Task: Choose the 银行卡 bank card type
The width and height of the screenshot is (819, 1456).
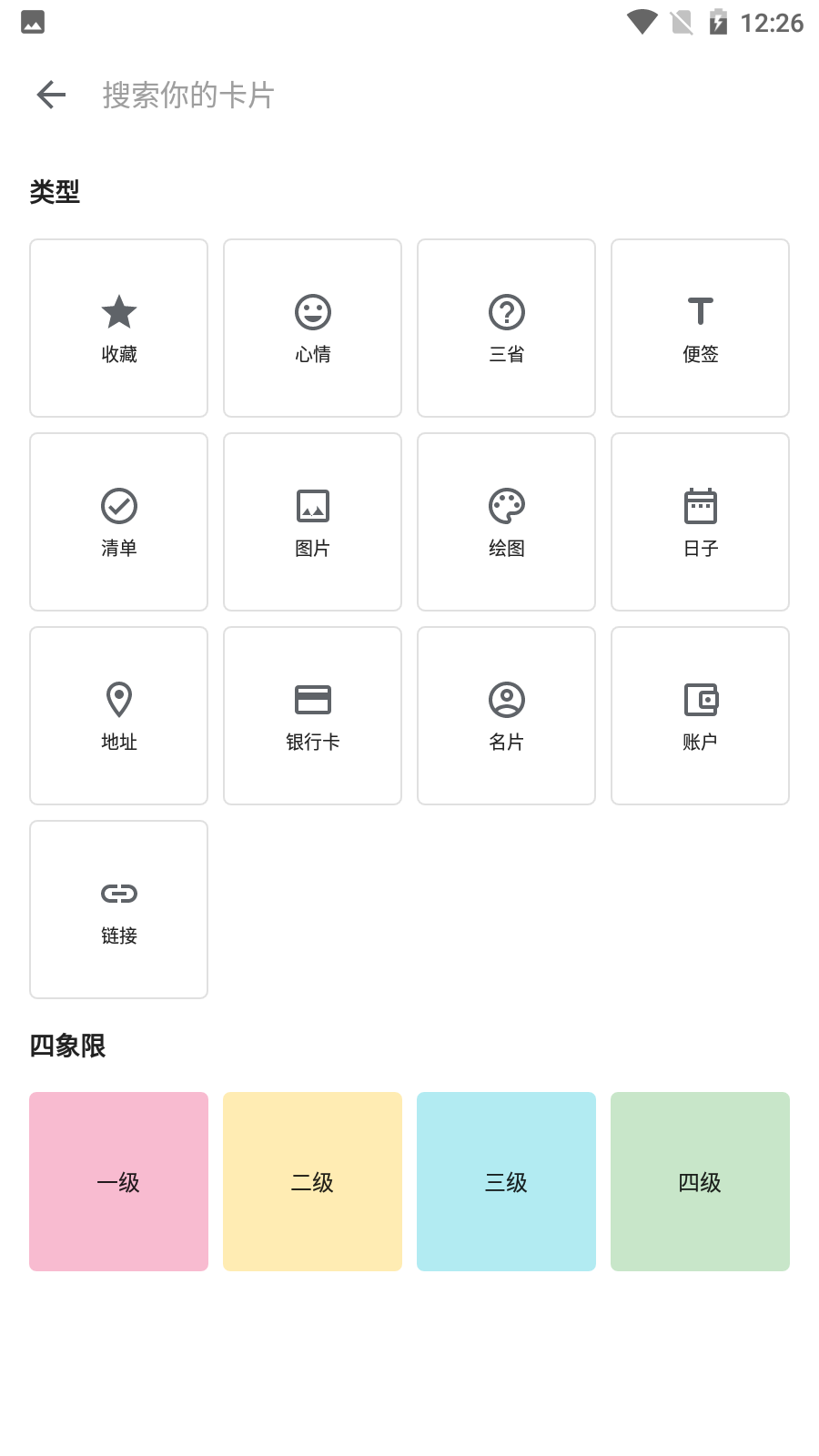Action: tap(312, 716)
